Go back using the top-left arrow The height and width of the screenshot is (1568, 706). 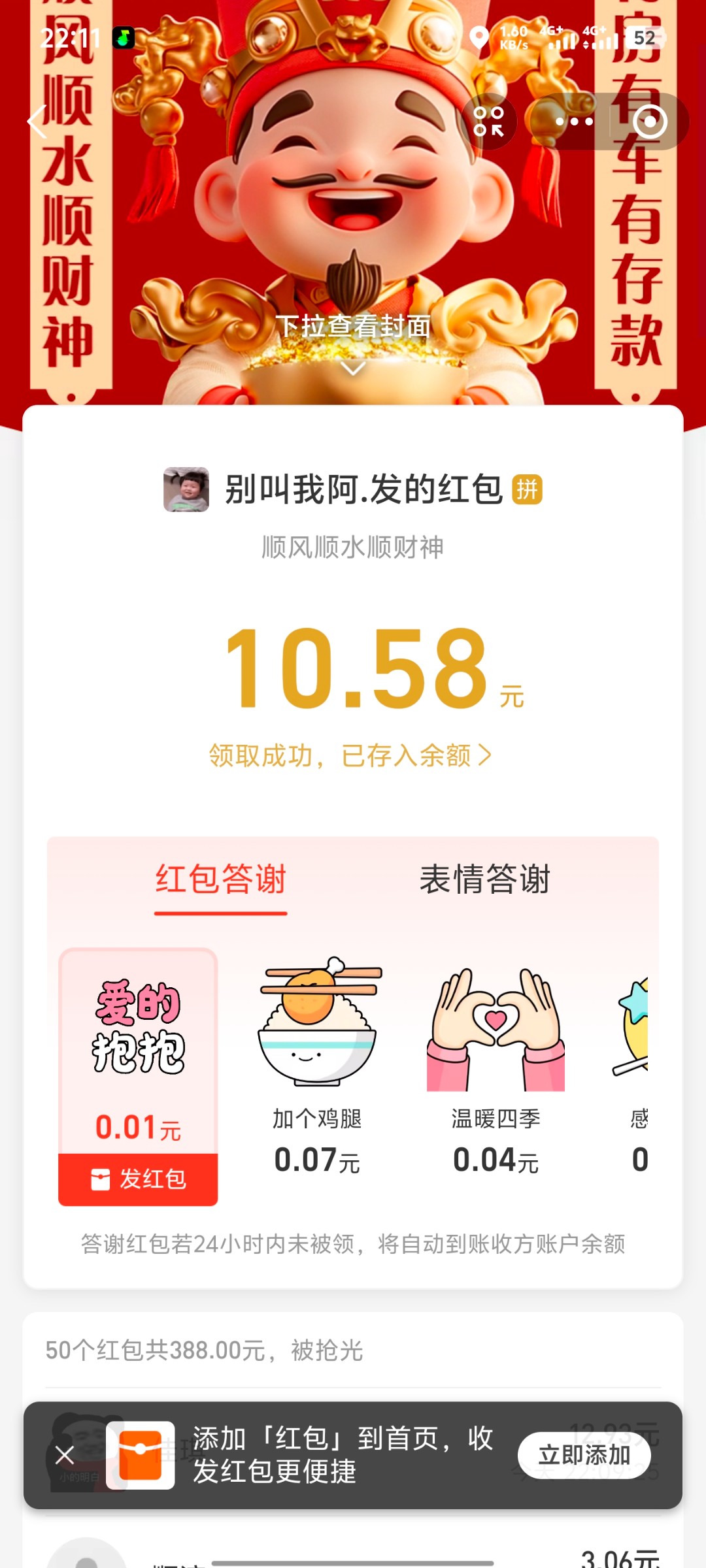pyautogui.click(x=37, y=122)
